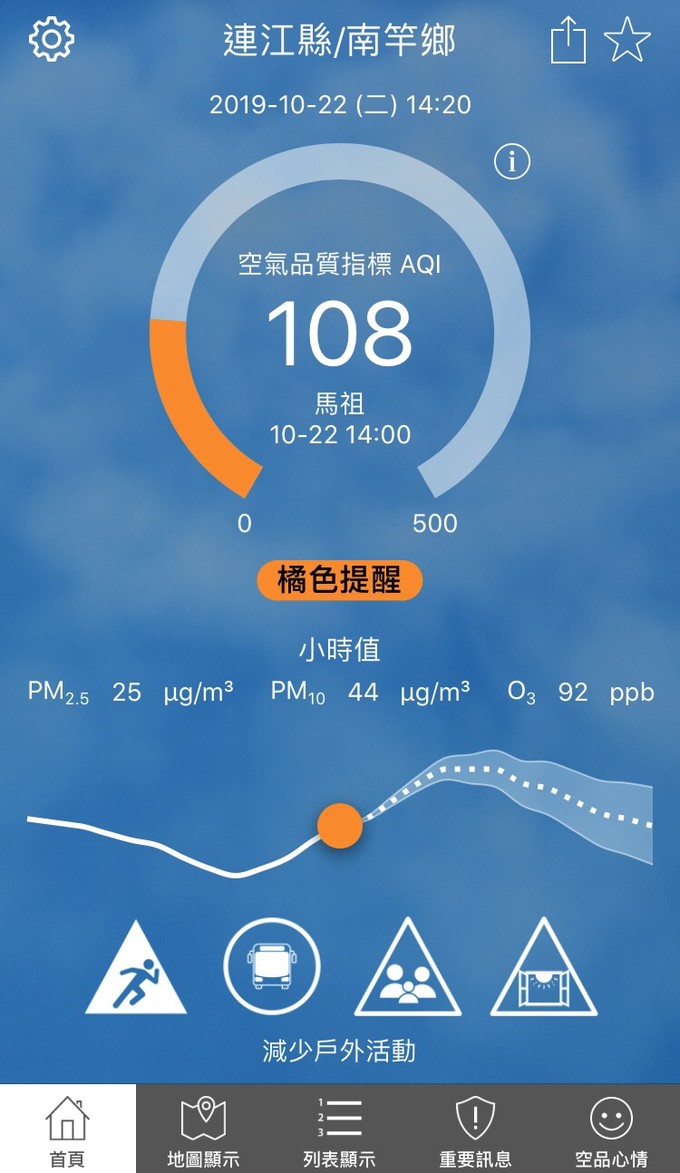Viewport: 680px width, 1173px height.
Task: Tap the 橘色提醒 alert badge
Action: tap(340, 581)
